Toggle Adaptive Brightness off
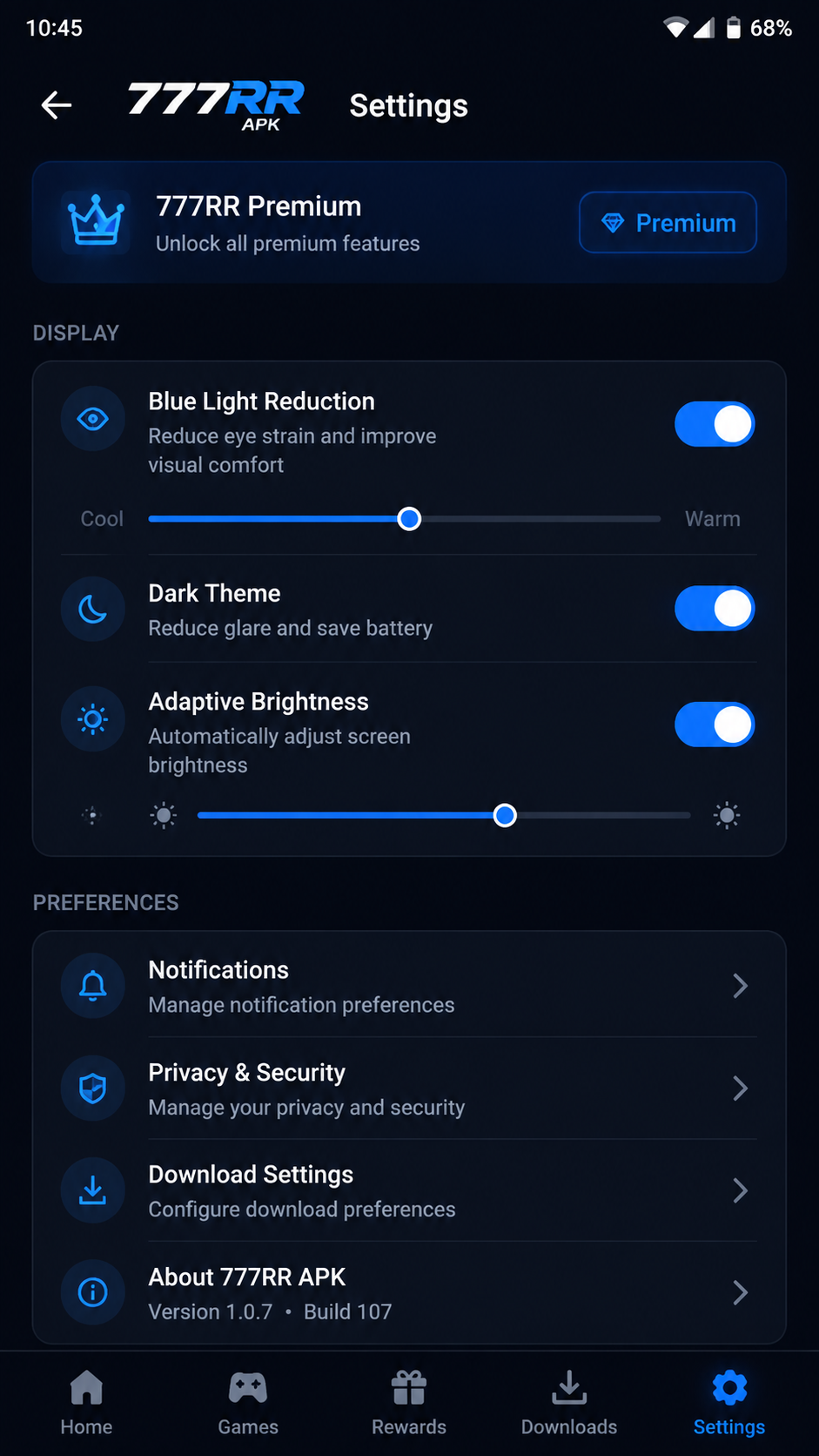Viewport: 819px width, 1456px height. (x=715, y=725)
